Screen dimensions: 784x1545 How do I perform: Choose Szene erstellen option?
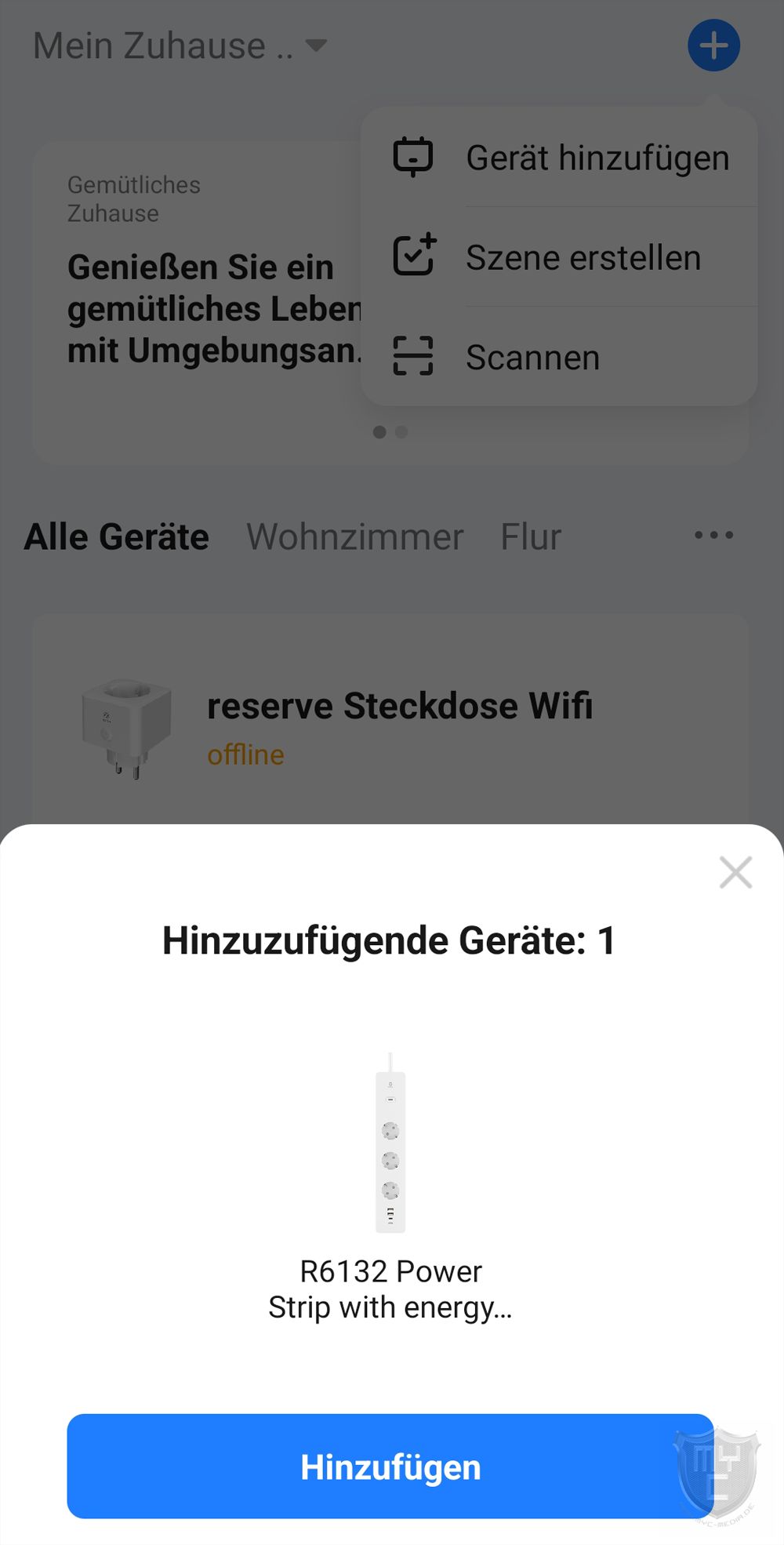click(x=559, y=257)
